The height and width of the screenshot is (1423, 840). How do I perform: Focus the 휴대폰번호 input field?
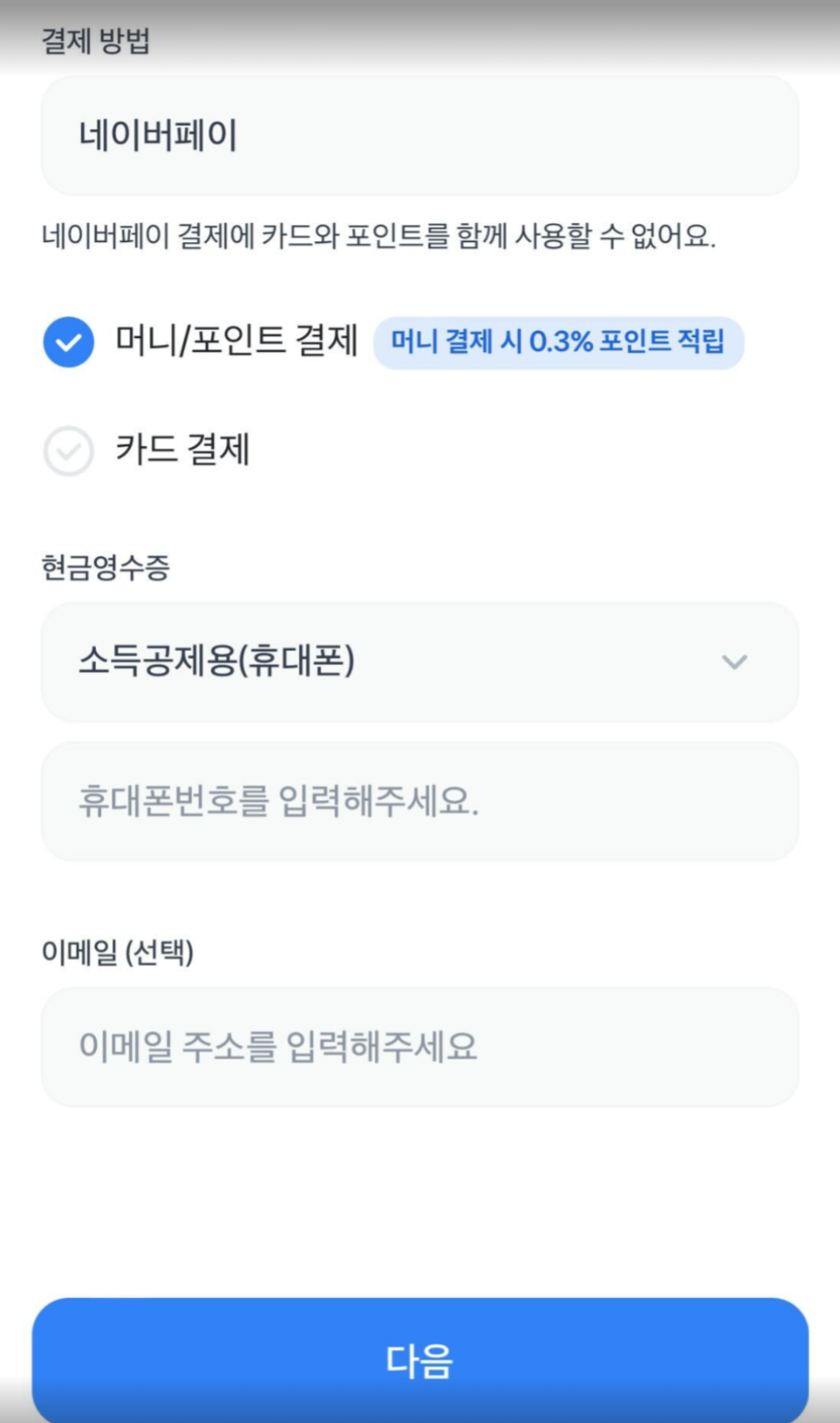[x=420, y=801]
